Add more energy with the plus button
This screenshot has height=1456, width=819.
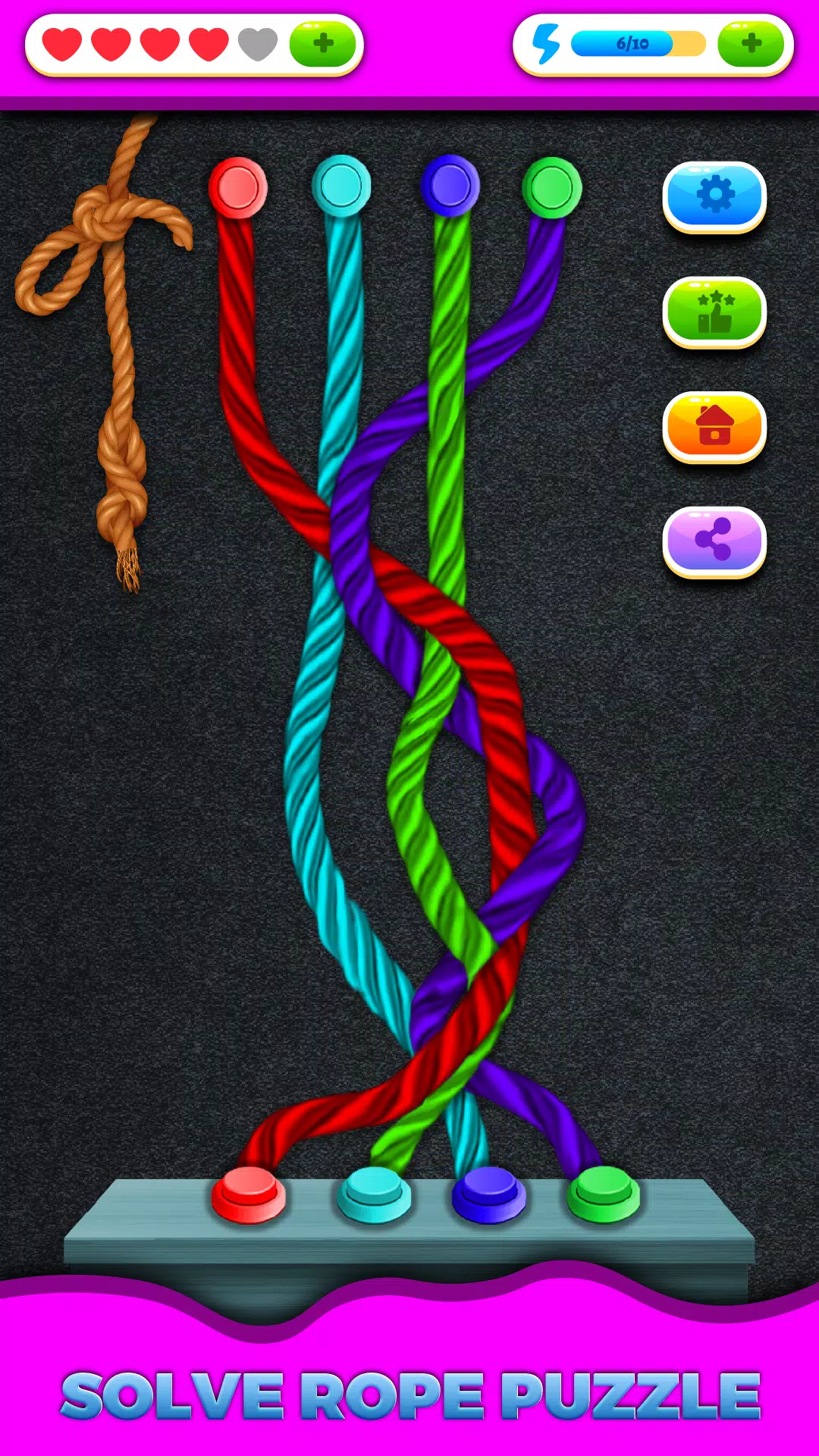[750, 44]
